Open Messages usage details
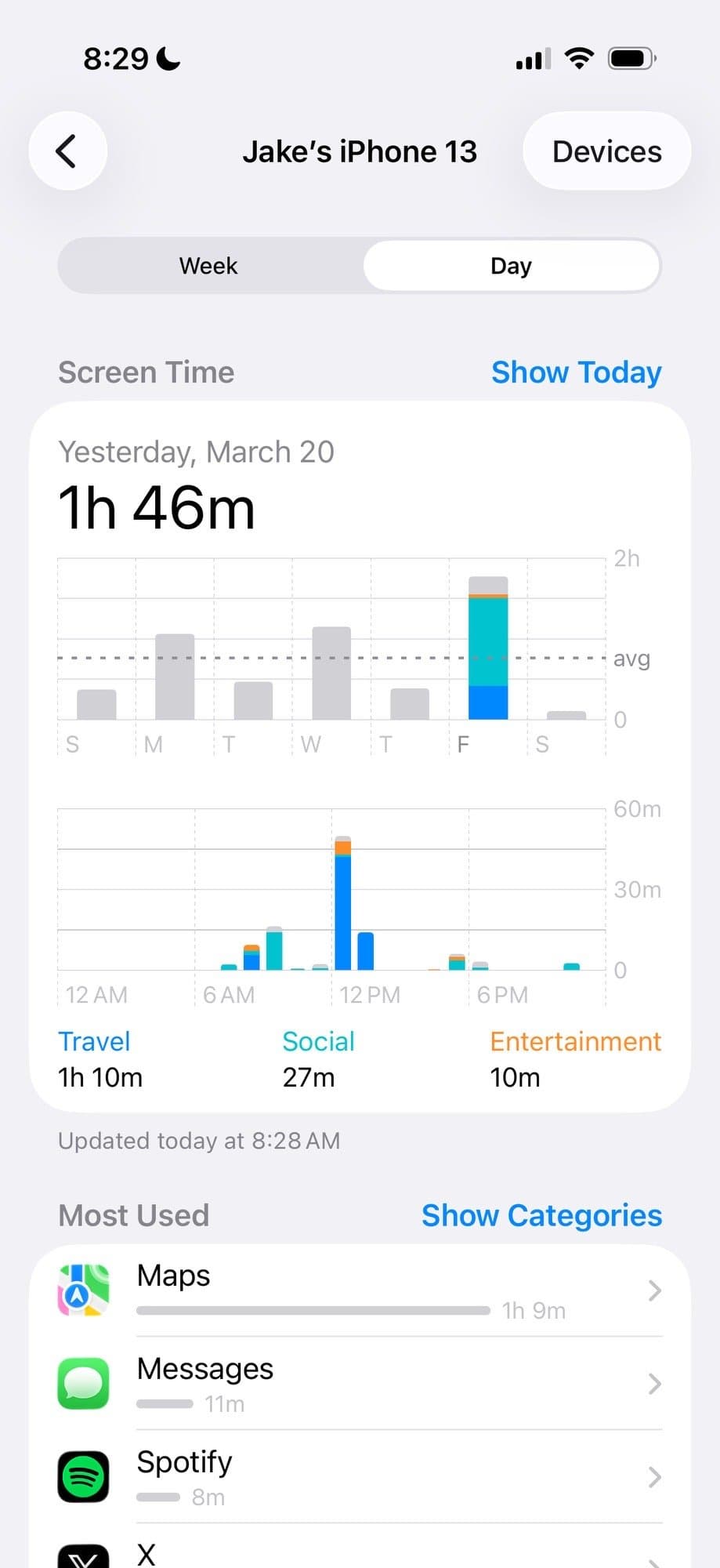This screenshot has height=1568, width=720. [x=360, y=1384]
